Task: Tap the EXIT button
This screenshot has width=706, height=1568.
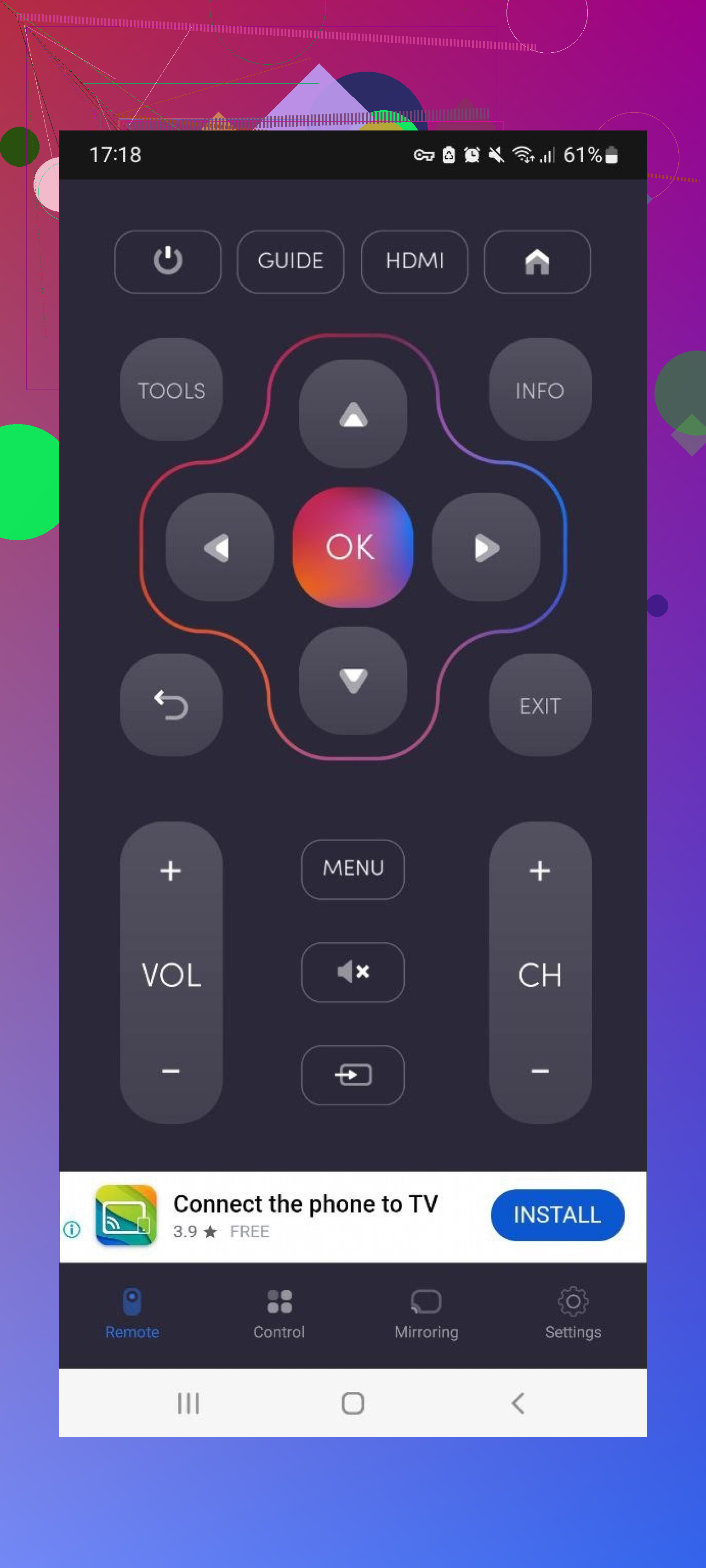Action: tap(540, 705)
